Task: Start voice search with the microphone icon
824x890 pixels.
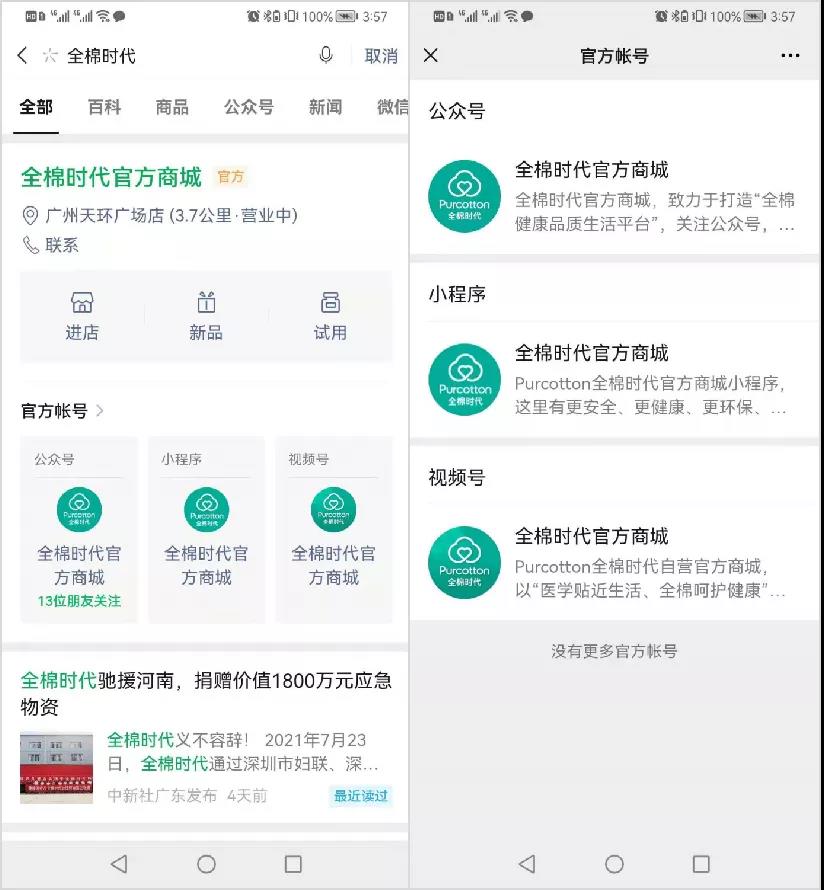Action: pos(326,56)
